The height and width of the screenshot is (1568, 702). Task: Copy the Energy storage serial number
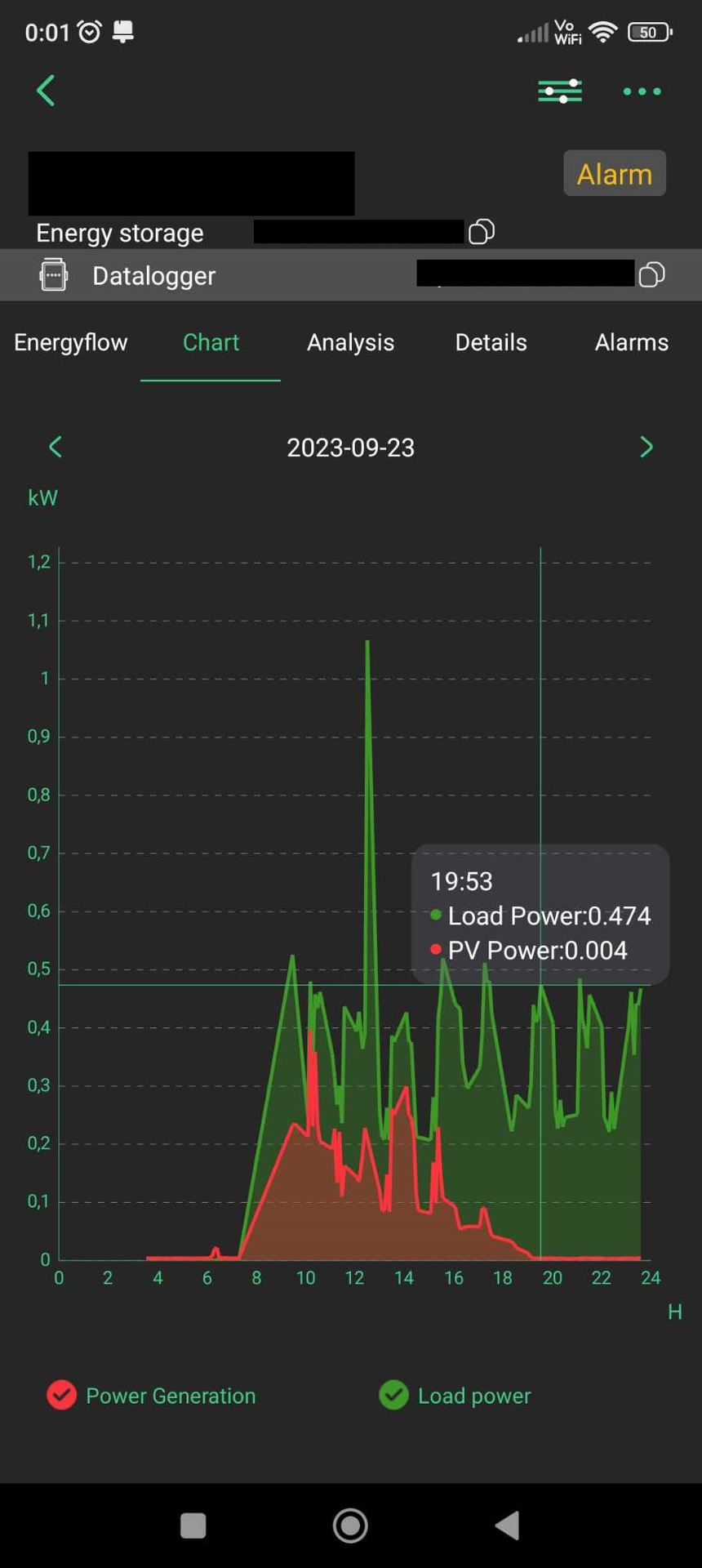click(x=482, y=232)
